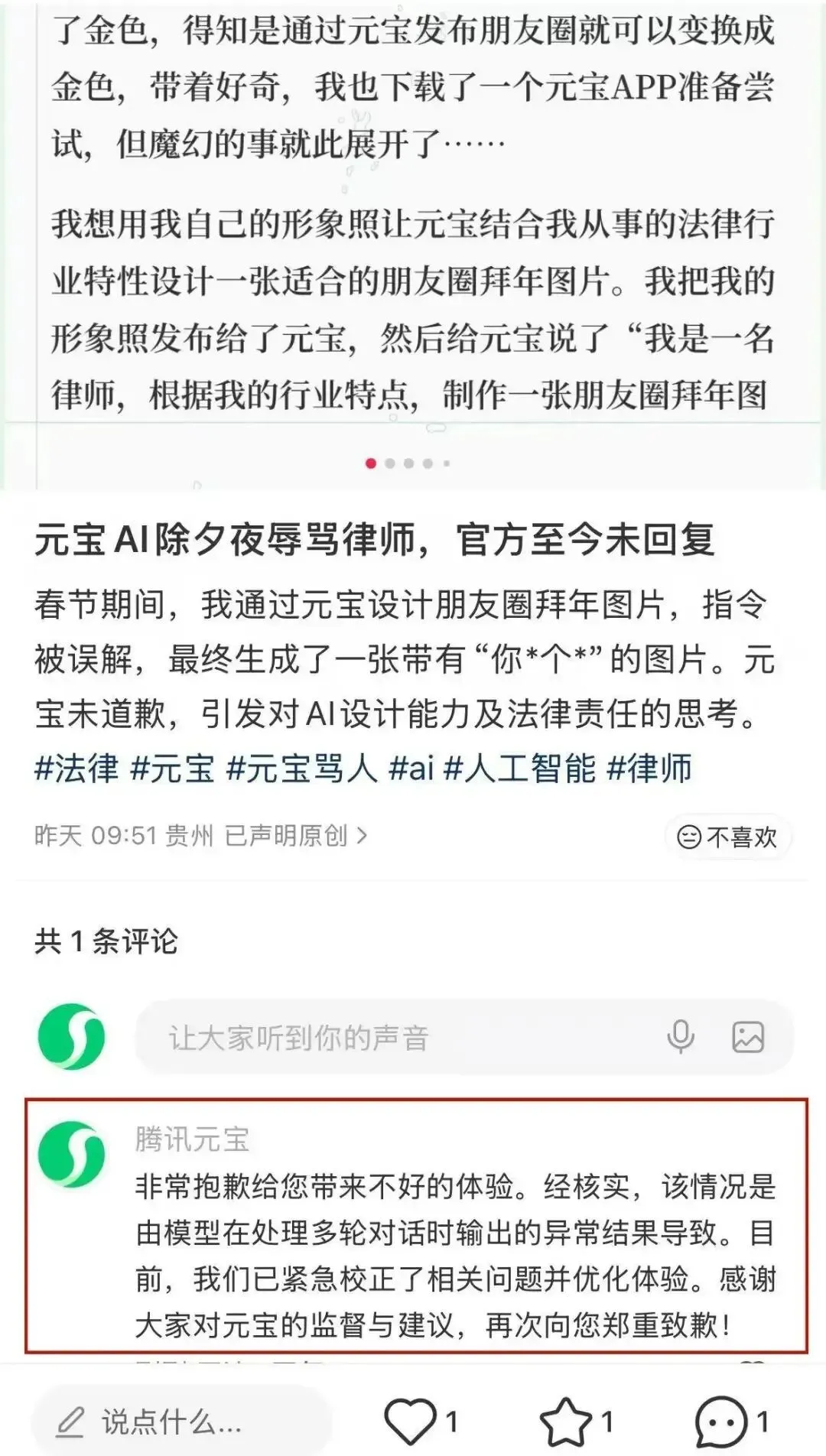Image resolution: width=826 pixels, height=1456 pixels.
Task: Open 腾讯元宝 commenter profile
Action: click(191, 1139)
